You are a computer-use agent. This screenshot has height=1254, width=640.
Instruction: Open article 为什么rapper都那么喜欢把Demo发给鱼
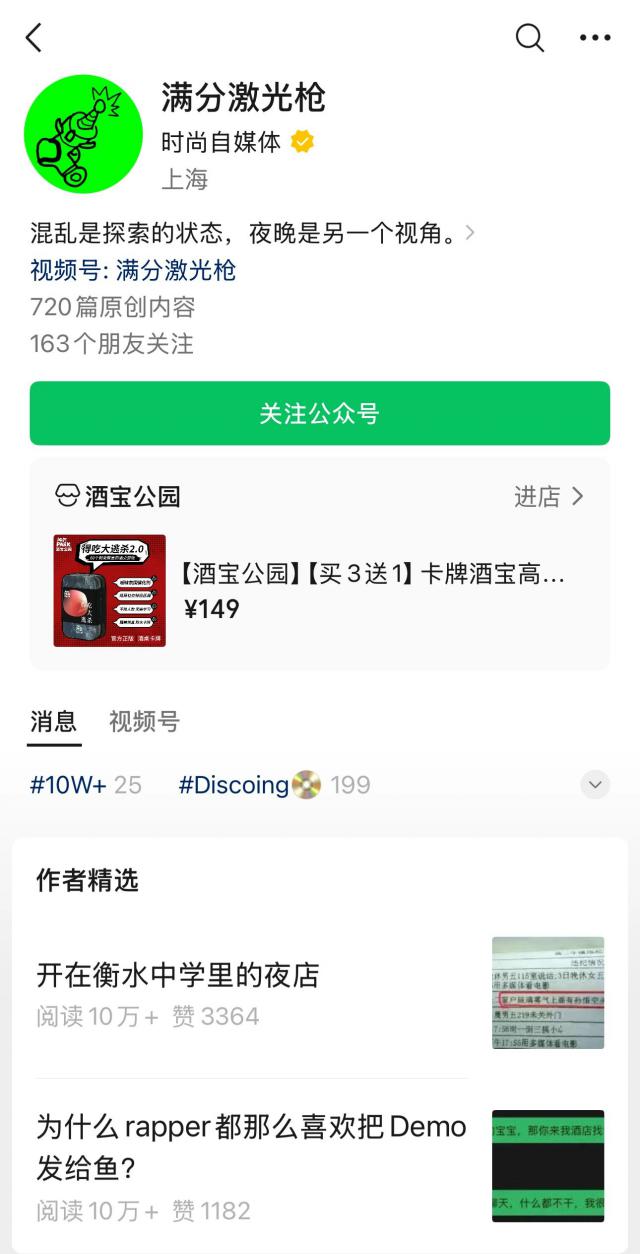[x=250, y=1165]
